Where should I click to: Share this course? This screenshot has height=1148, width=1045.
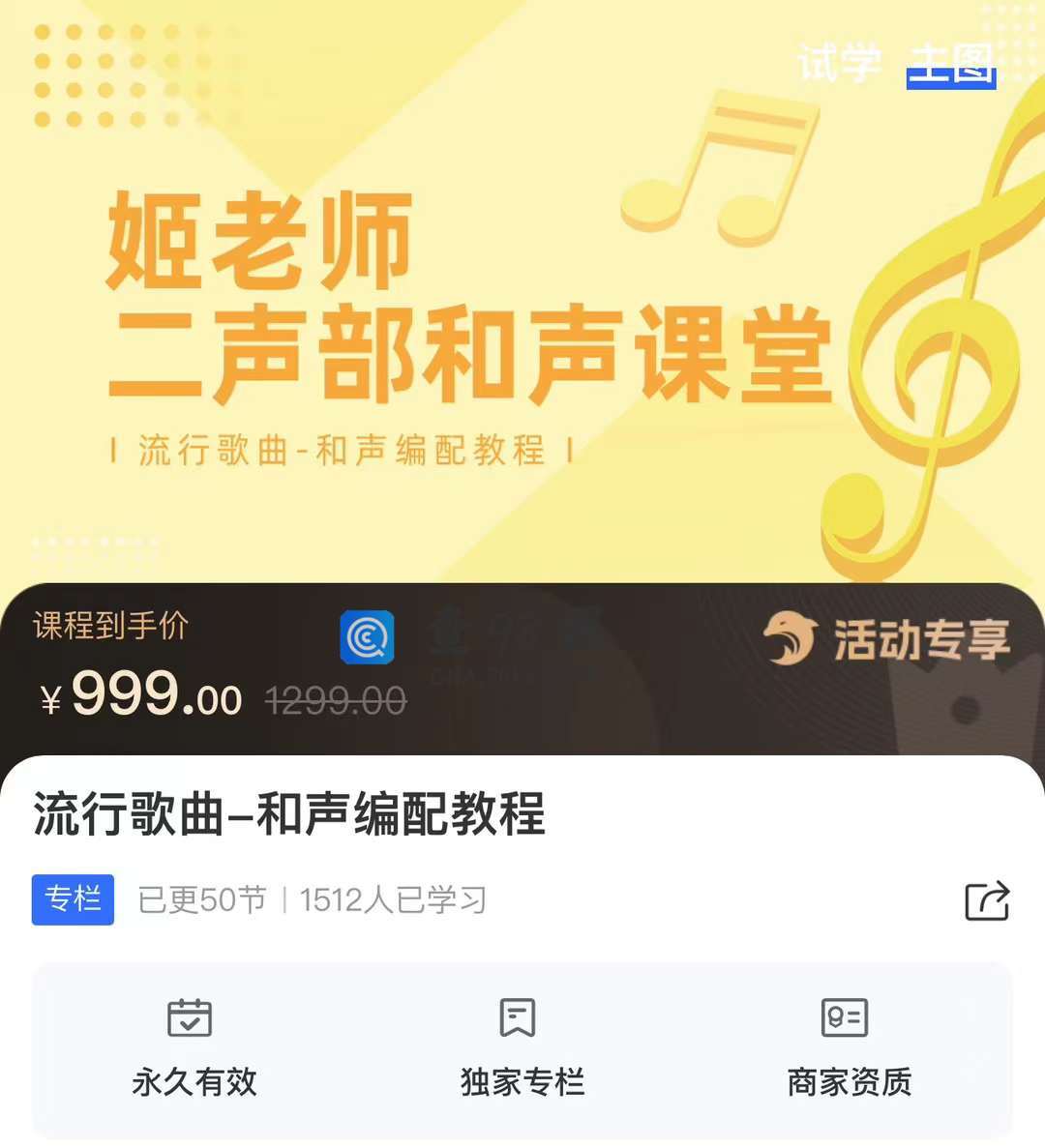(x=987, y=900)
